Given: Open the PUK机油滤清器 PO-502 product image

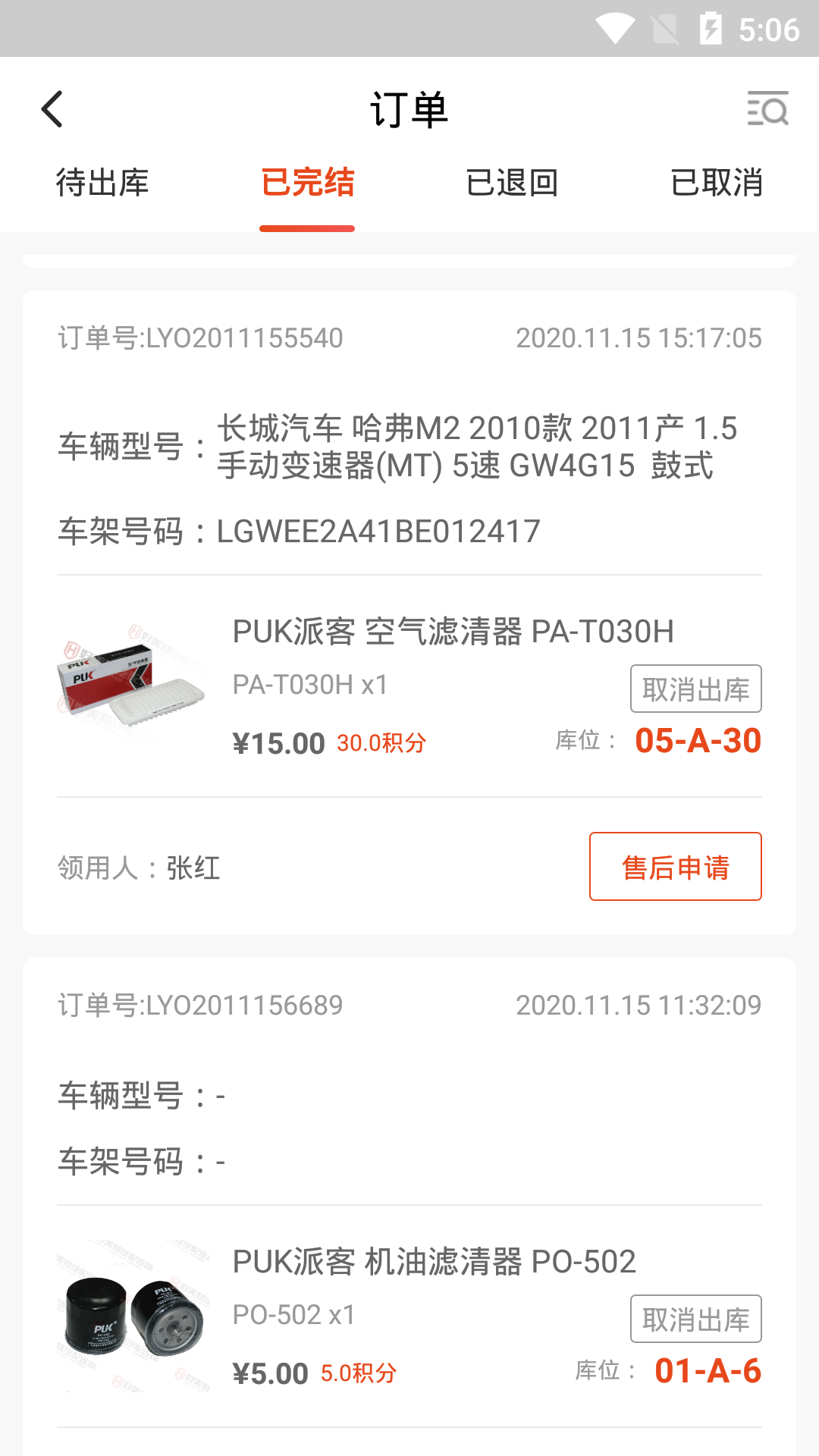Looking at the screenshot, I should pyautogui.click(x=132, y=1315).
